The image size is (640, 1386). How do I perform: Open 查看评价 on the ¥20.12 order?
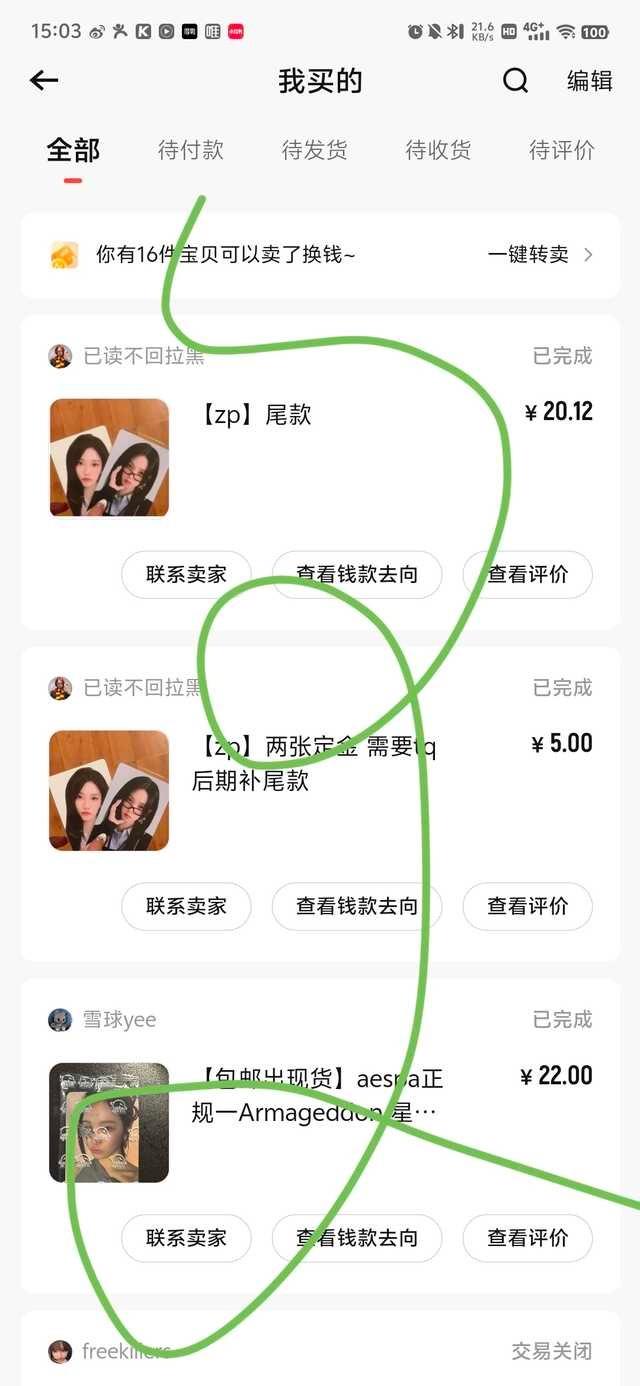pos(527,574)
